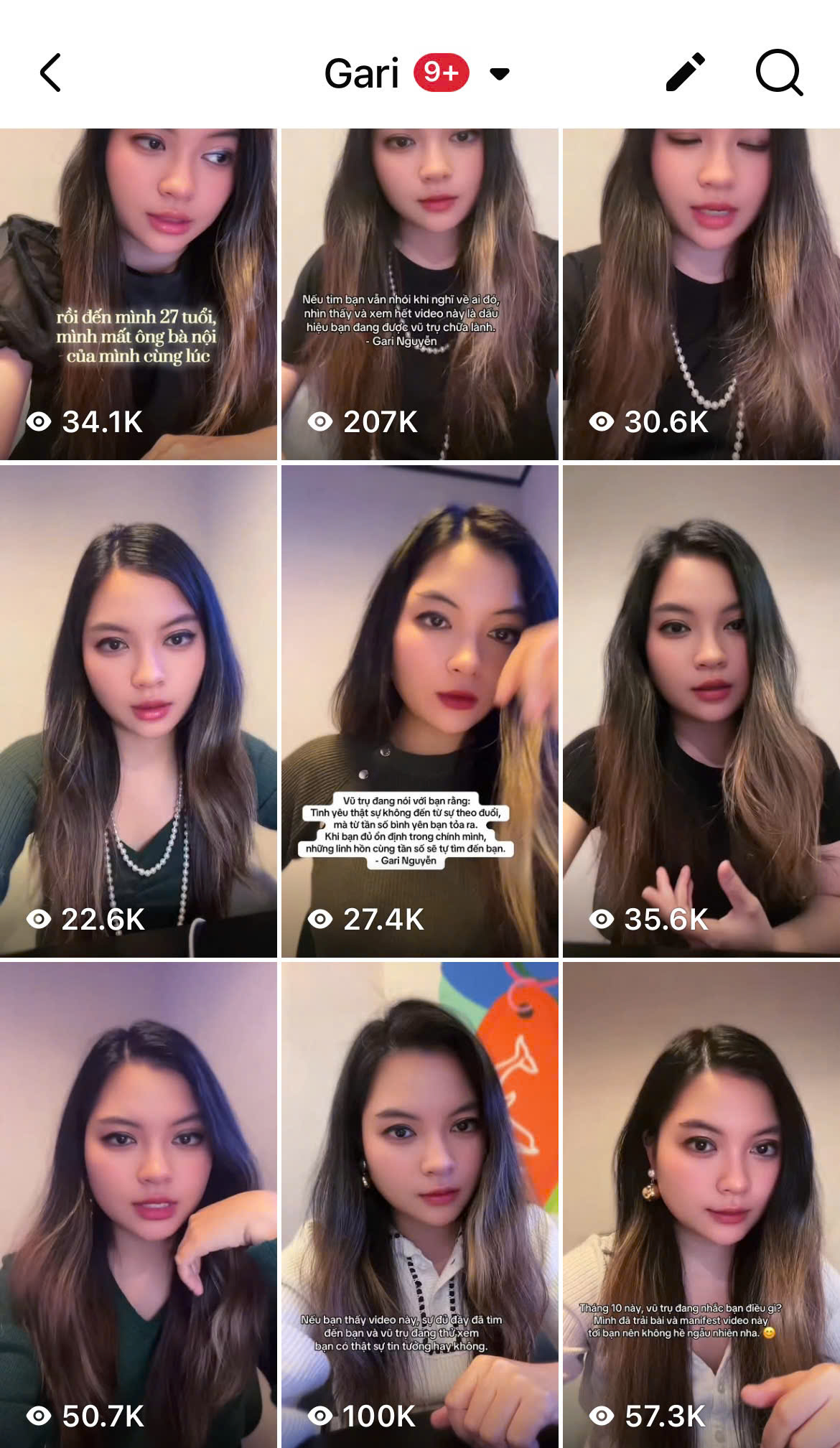840x1448 pixels.
Task: Open the Gari account dropdown
Action: 498,73
